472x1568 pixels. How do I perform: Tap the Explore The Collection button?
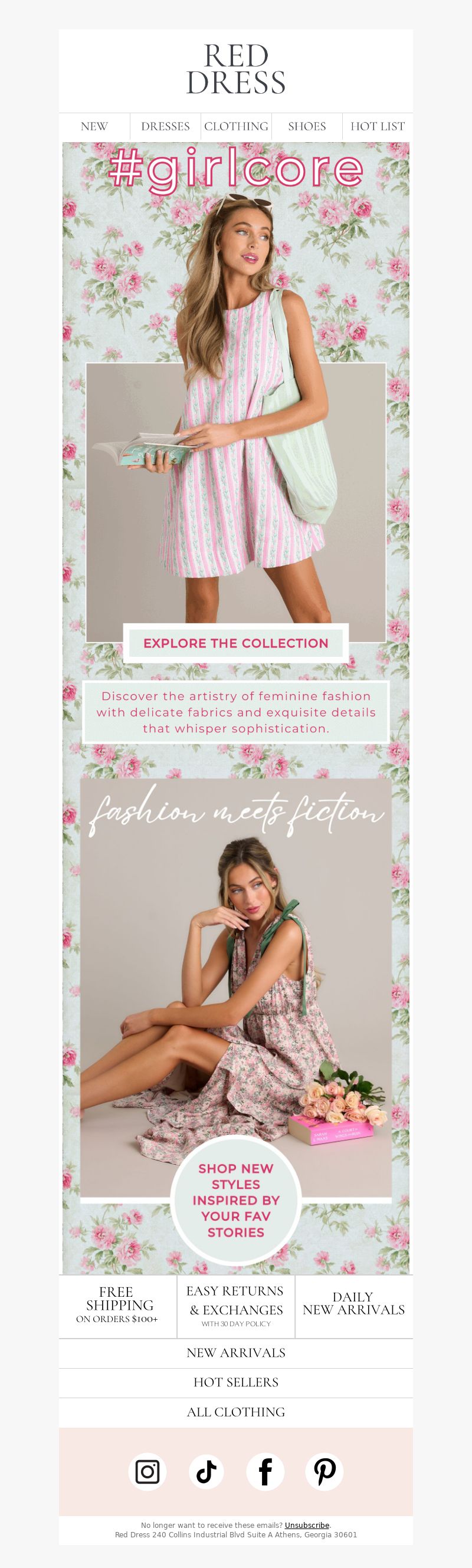tap(235, 643)
